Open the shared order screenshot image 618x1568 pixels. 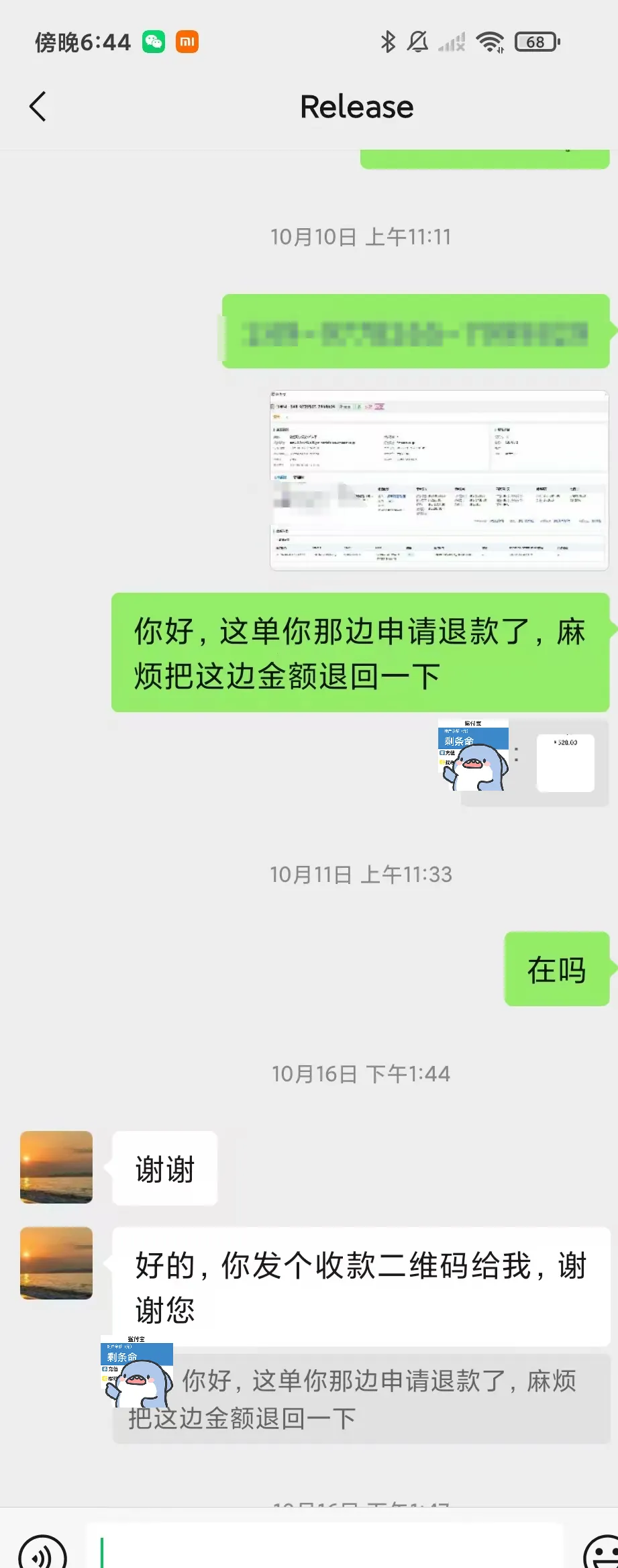(x=439, y=481)
